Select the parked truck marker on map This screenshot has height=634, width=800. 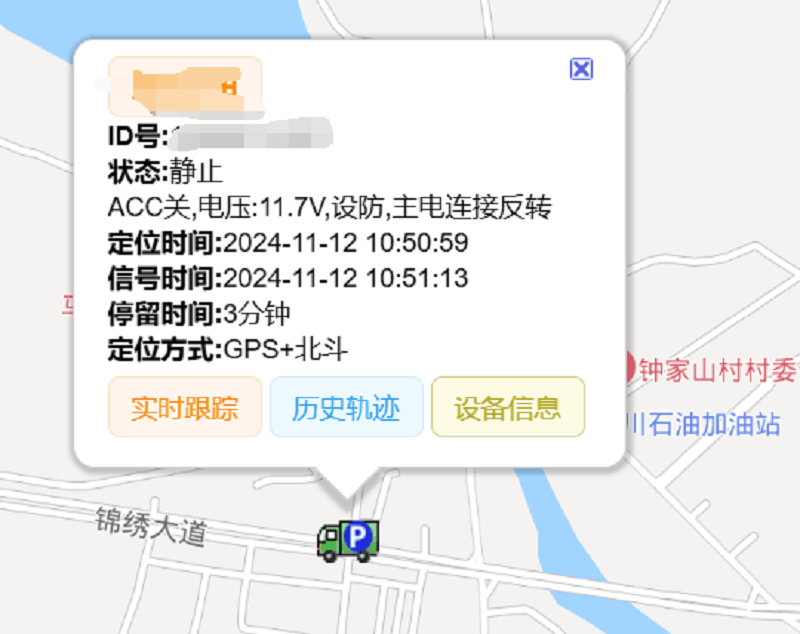pyautogui.click(x=347, y=540)
